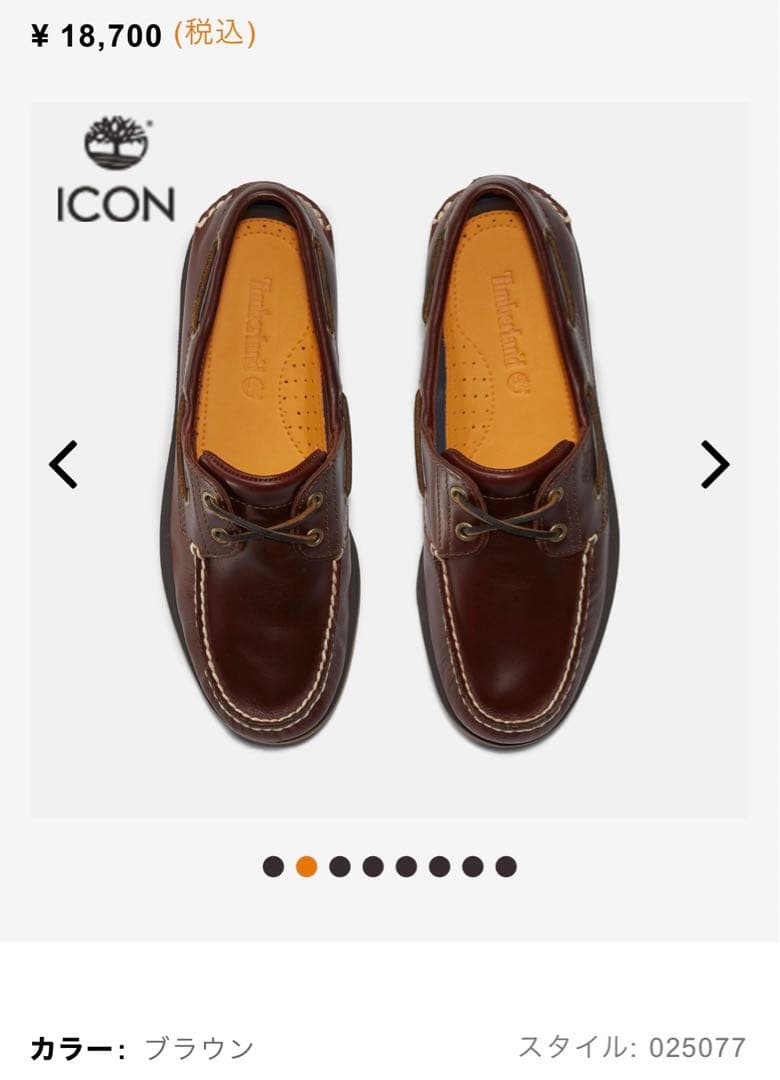The width and height of the screenshot is (780, 1080).
Task: Select the third carousel page dot
Action: click(340, 866)
